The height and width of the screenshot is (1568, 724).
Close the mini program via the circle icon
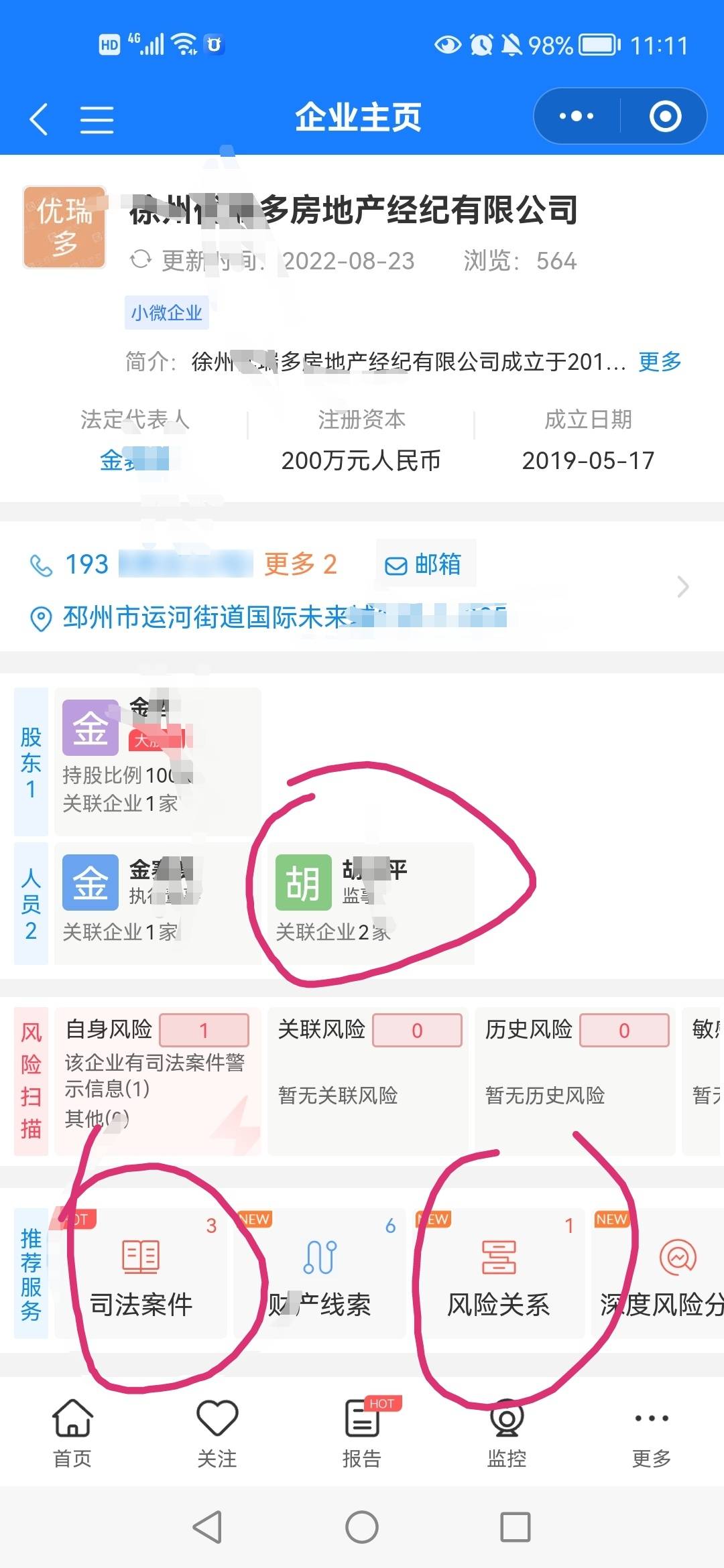(665, 117)
